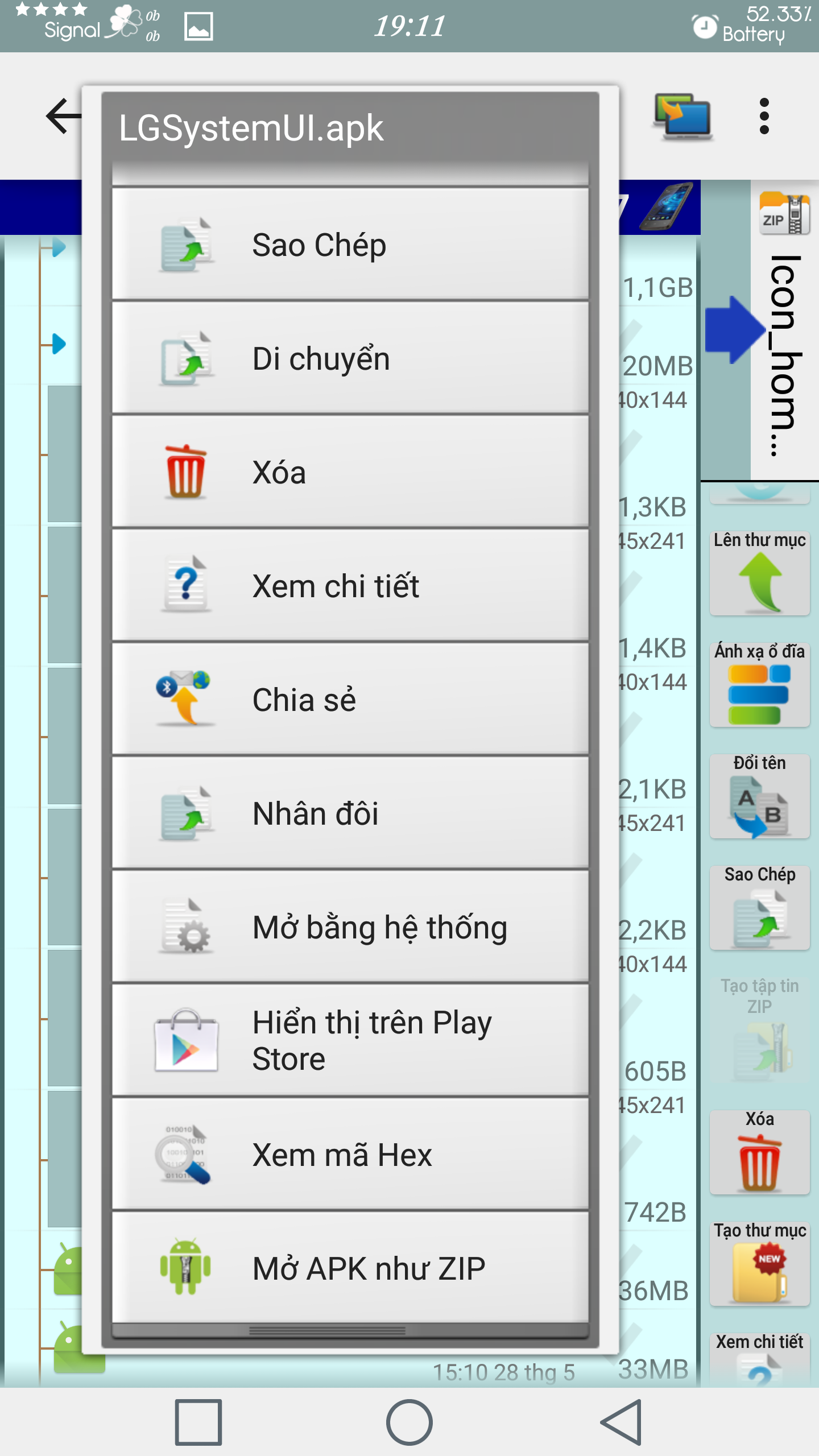
Task: Tap the computer transfer icon in toolbar
Action: tap(682, 117)
